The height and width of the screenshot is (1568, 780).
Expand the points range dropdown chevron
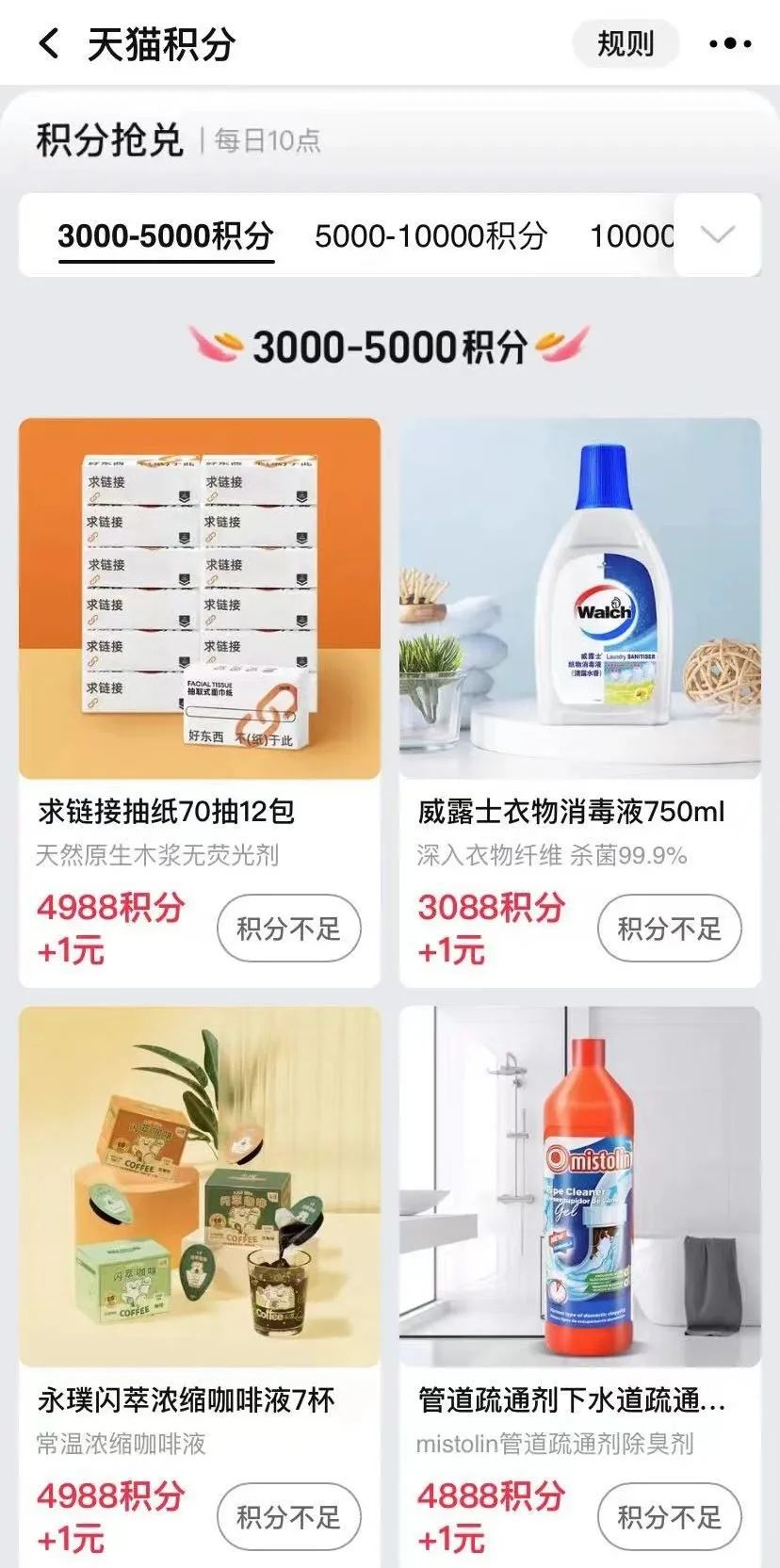717,237
